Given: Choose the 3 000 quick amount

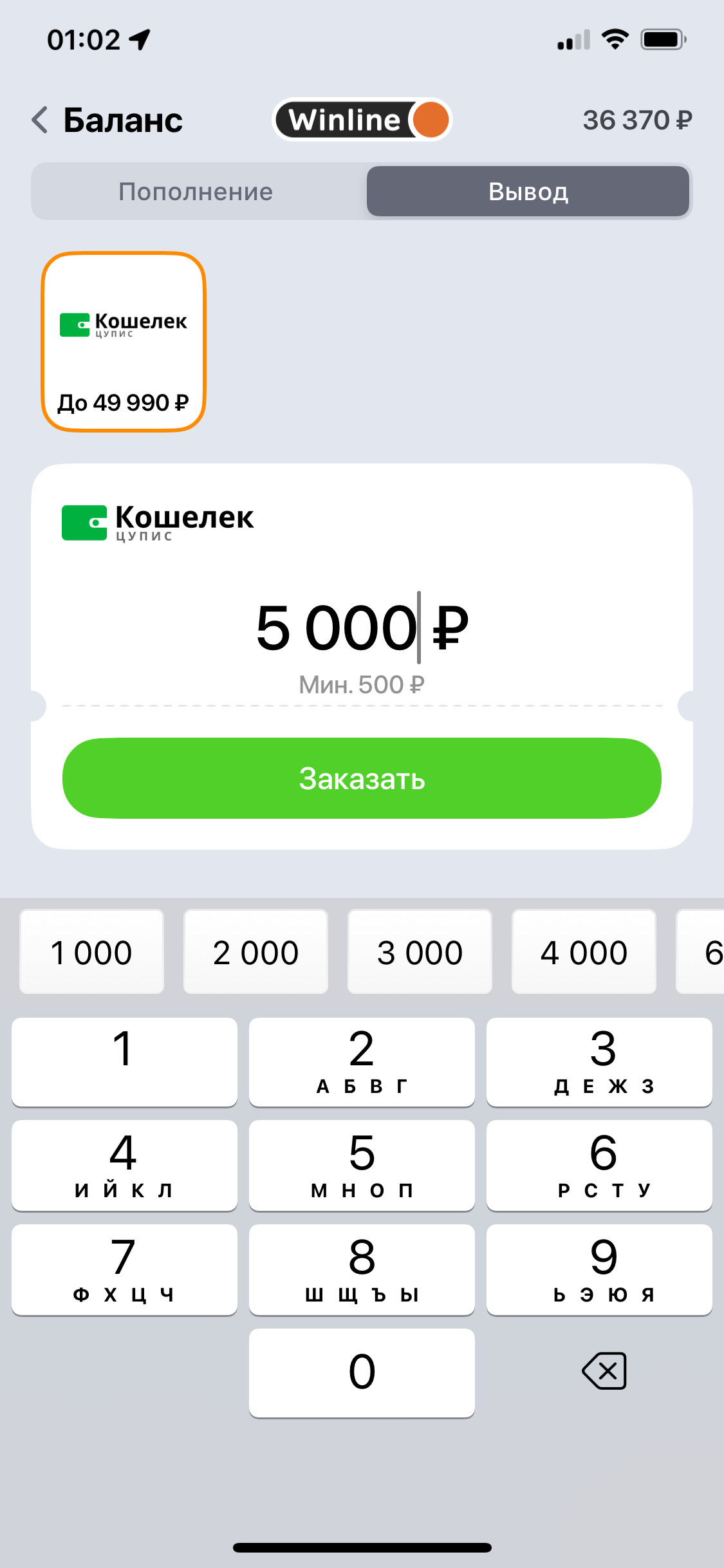Looking at the screenshot, I should [420, 952].
